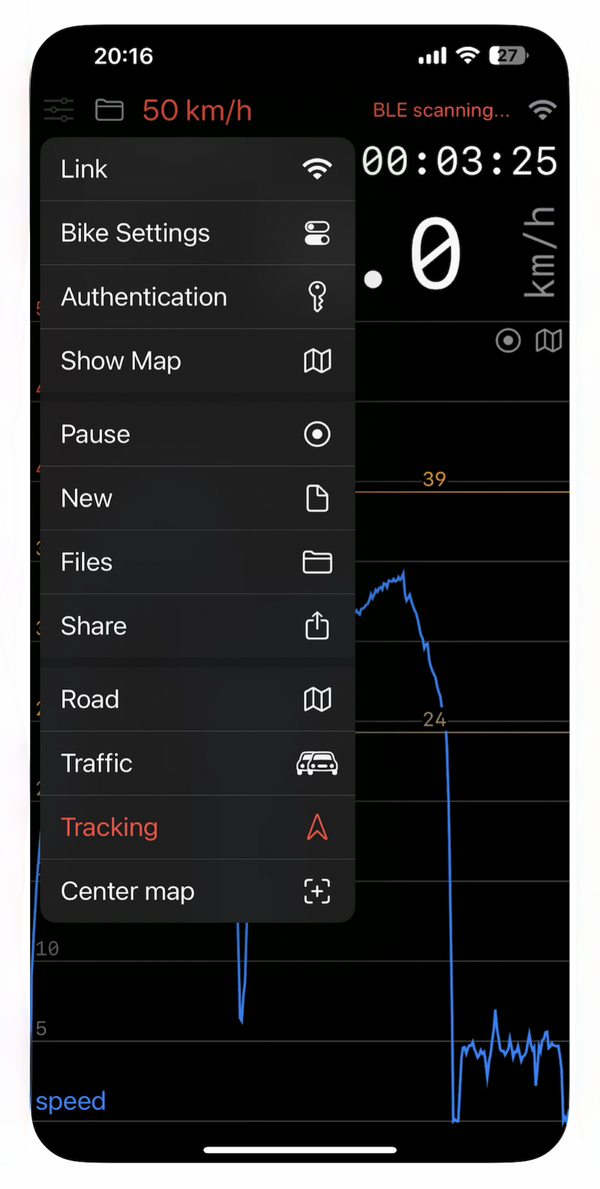Image resolution: width=600 pixels, height=1189 pixels.
Task: Open the Link menu item
Action: coord(197,169)
